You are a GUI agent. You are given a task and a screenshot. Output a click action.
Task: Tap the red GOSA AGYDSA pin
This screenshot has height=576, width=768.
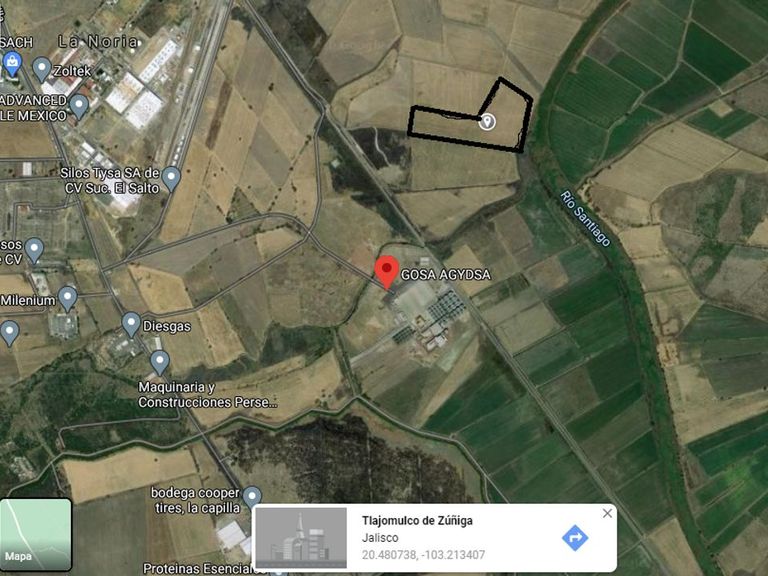(387, 272)
